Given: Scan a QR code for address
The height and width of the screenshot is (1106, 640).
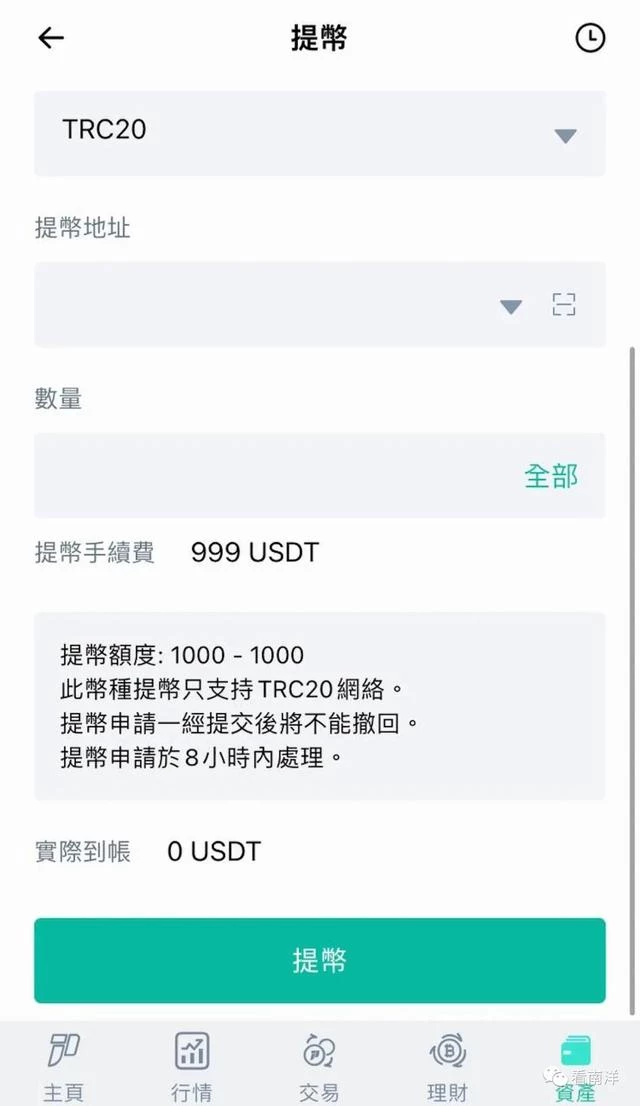Looking at the screenshot, I should click(x=563, y=305).
